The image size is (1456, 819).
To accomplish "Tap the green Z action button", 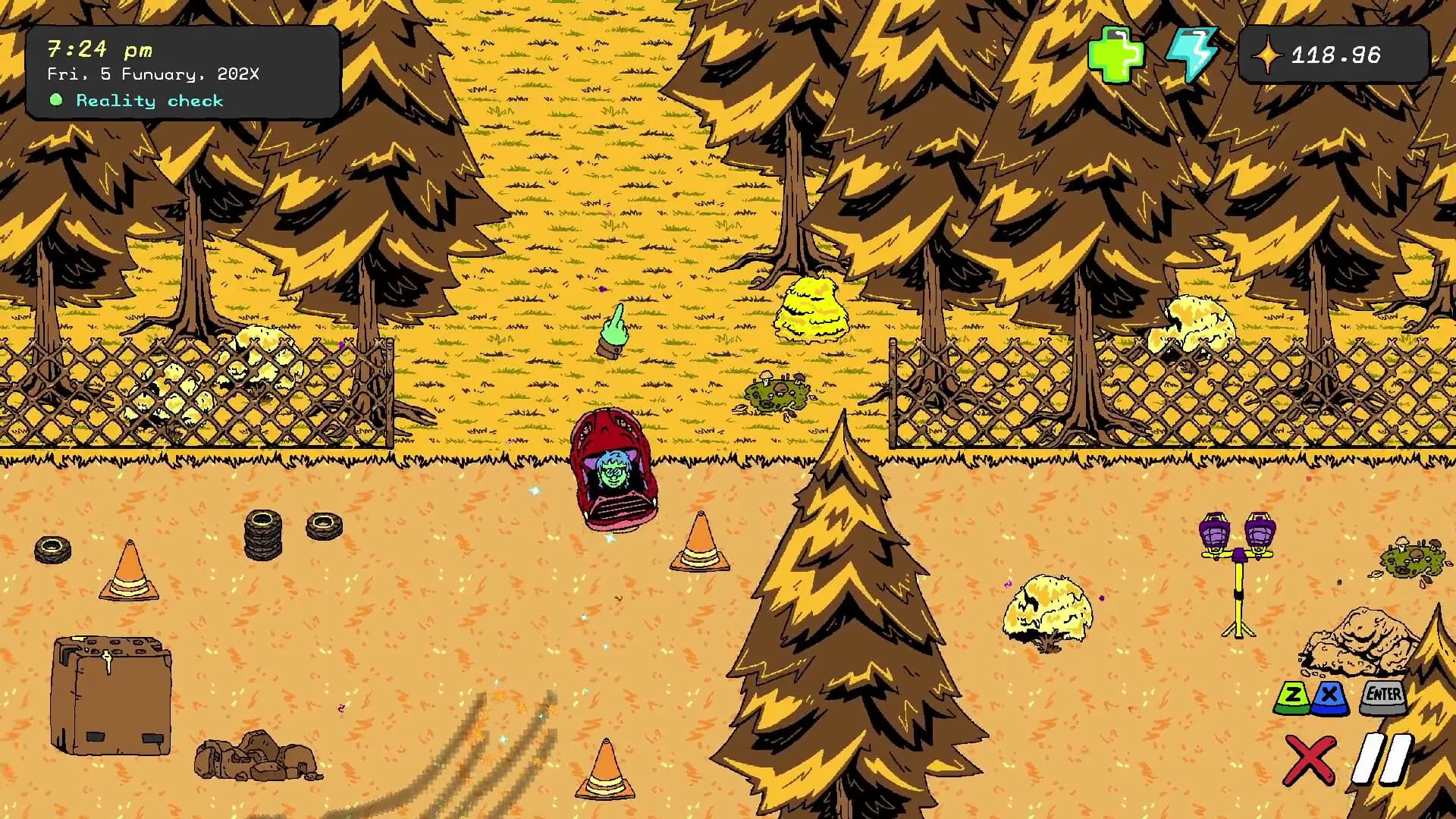I will 1291,697.
